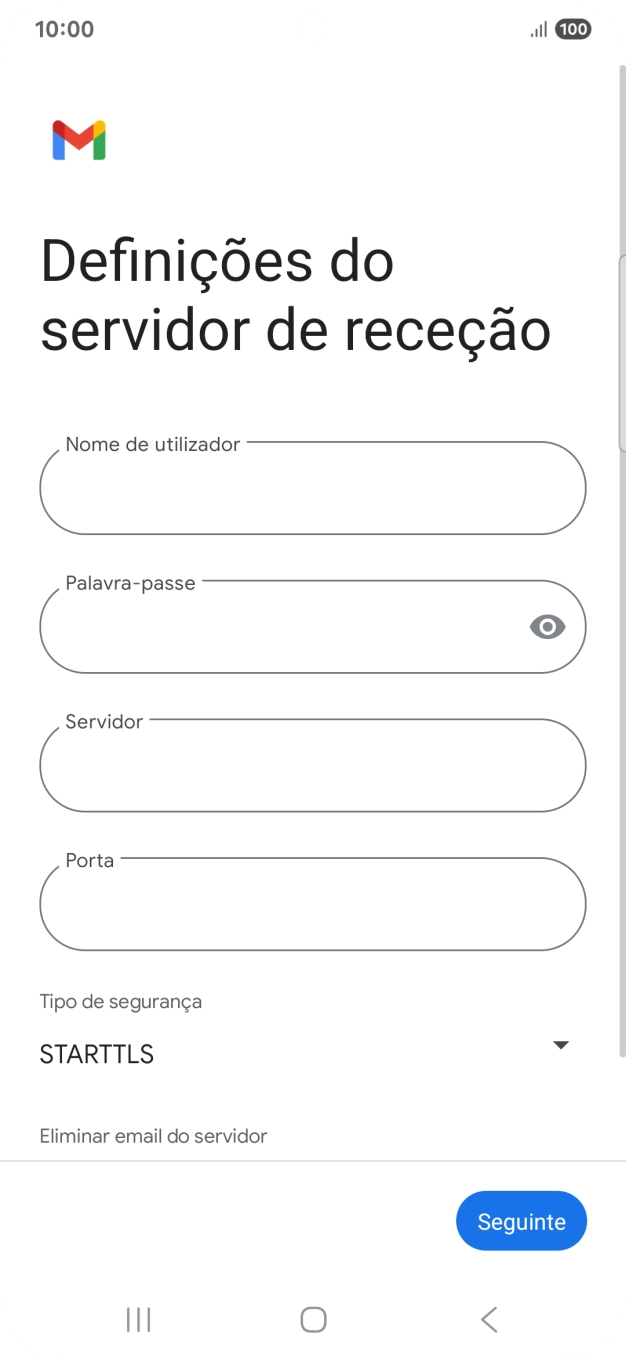Open recent apps from navigation bar
Screen dimensions: 626x1358
(x=138, y=1320)
